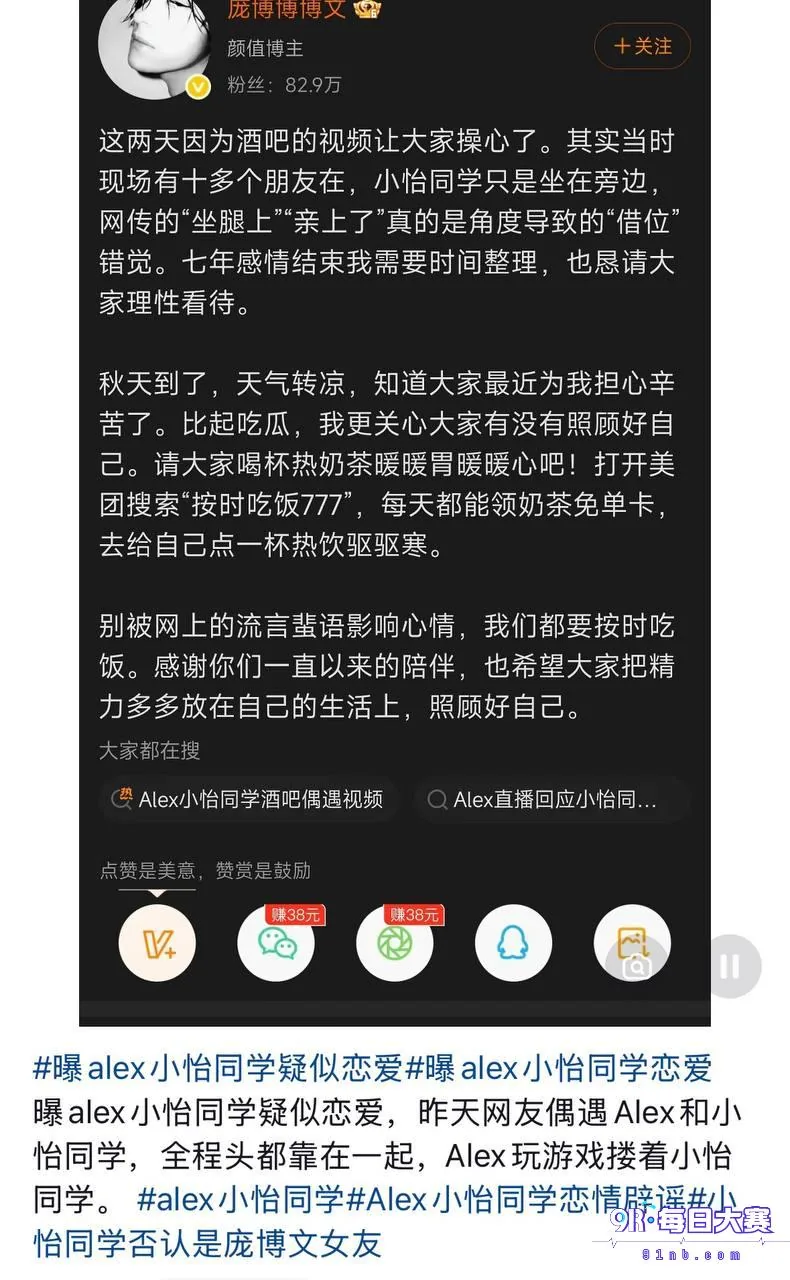Open hashtag #小怡同学否认是庞博文女友

pos(208,1243)
